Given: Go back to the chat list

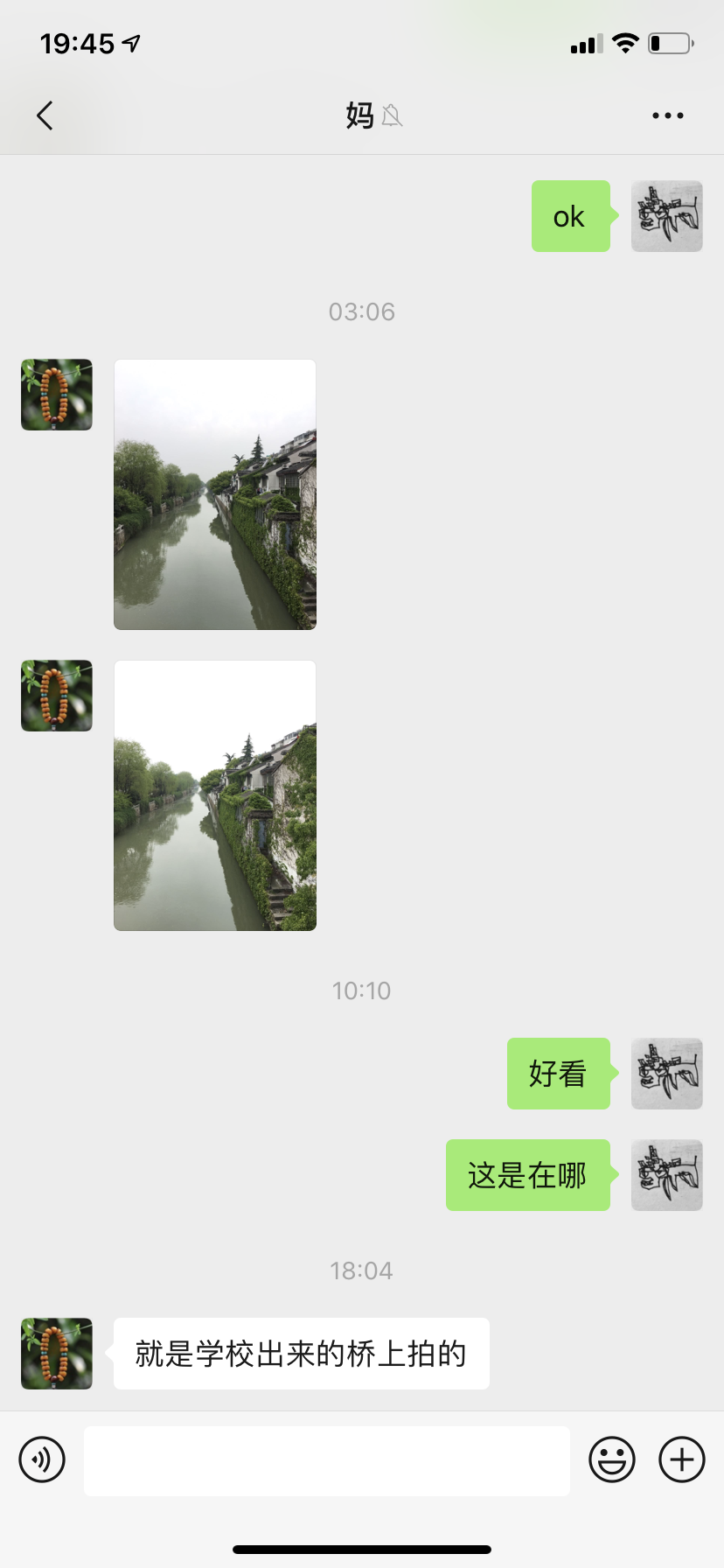Looking at the screenshot, I should [x=45, y=115].
